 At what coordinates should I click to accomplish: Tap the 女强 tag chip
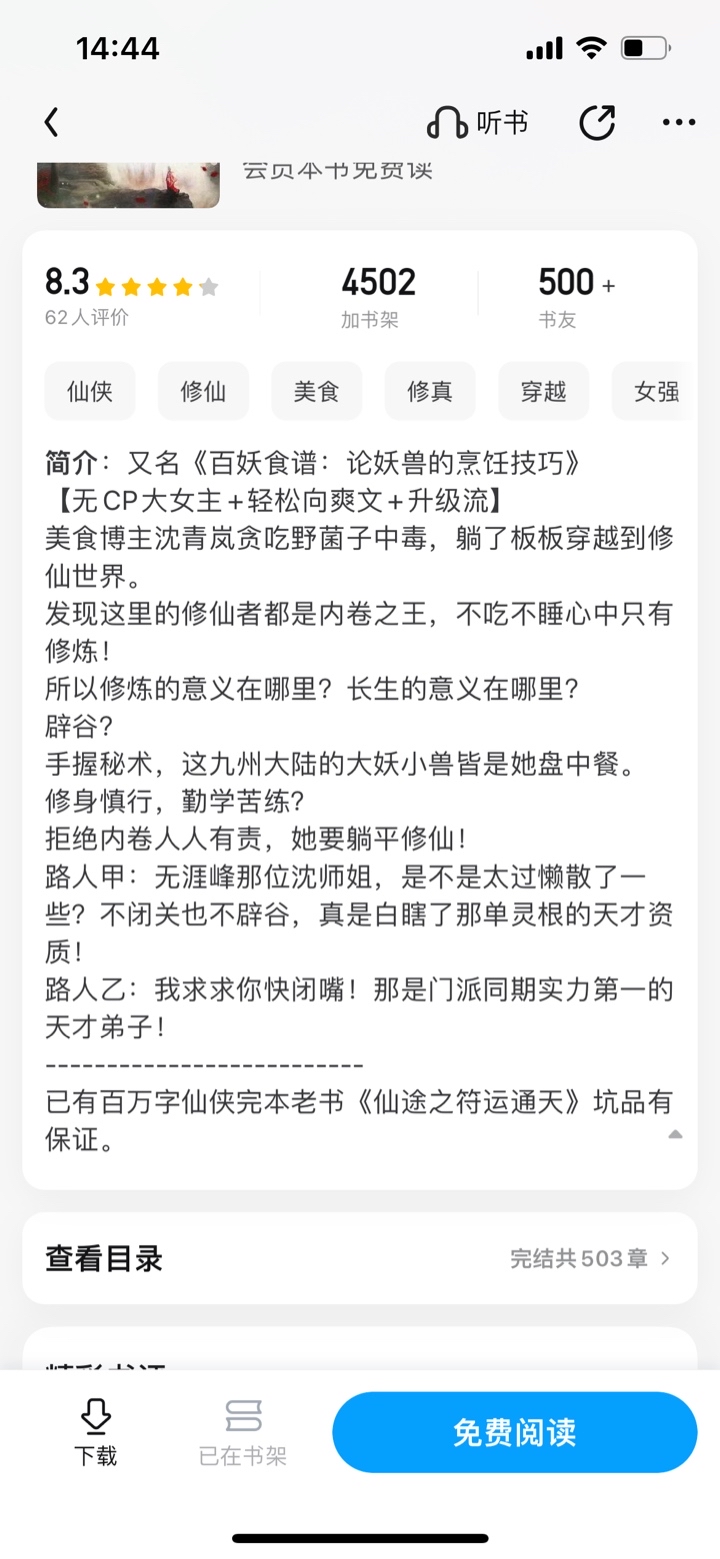coord(654,391)
